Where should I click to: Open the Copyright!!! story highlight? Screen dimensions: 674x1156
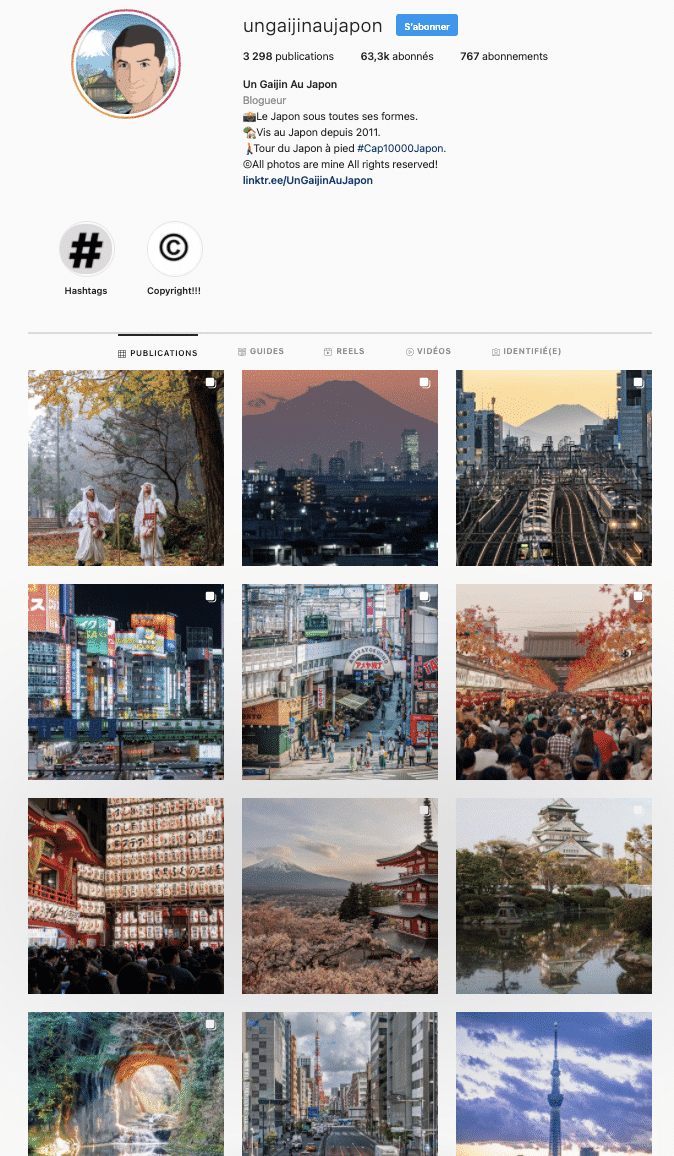[174, 250]
